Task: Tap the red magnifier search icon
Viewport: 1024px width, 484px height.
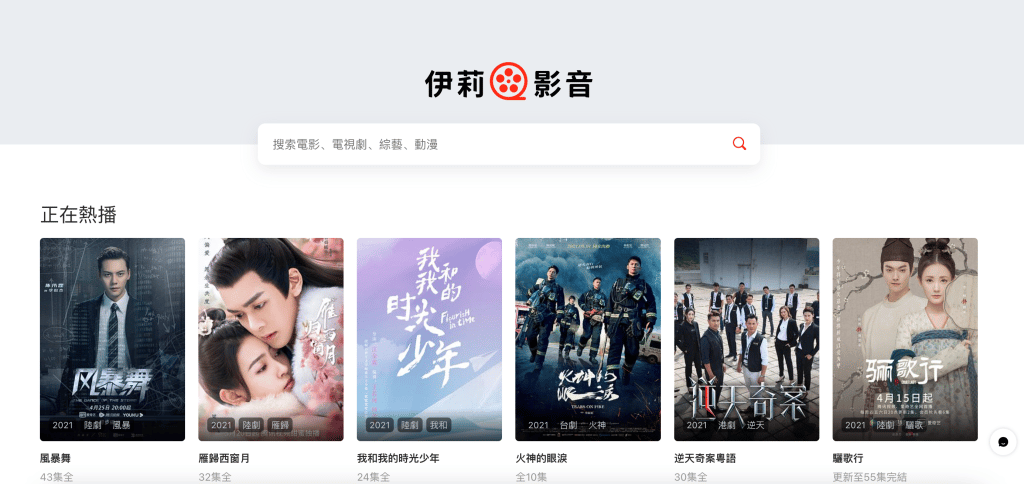Action: pyautogui.click(x=739, y=144)
